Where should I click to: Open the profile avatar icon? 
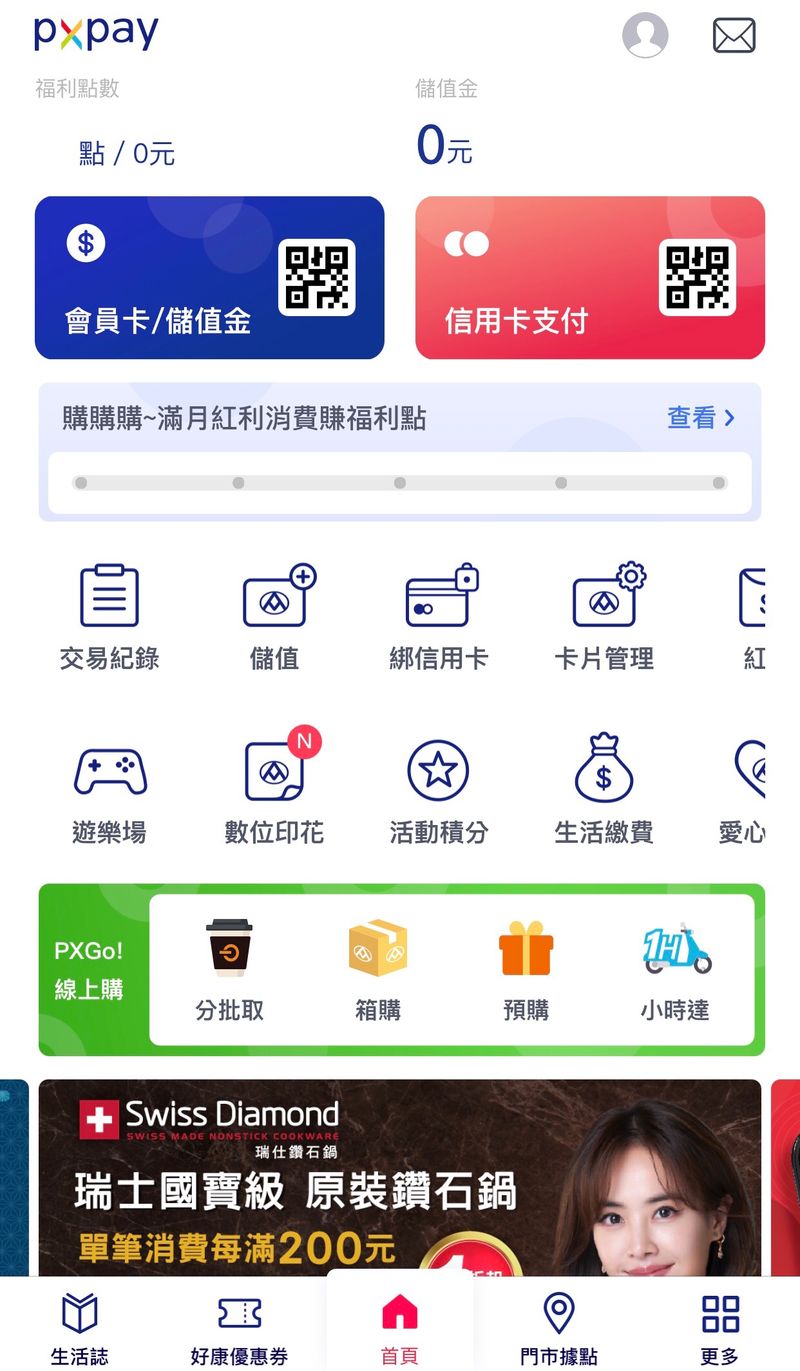tap(645, 35)
